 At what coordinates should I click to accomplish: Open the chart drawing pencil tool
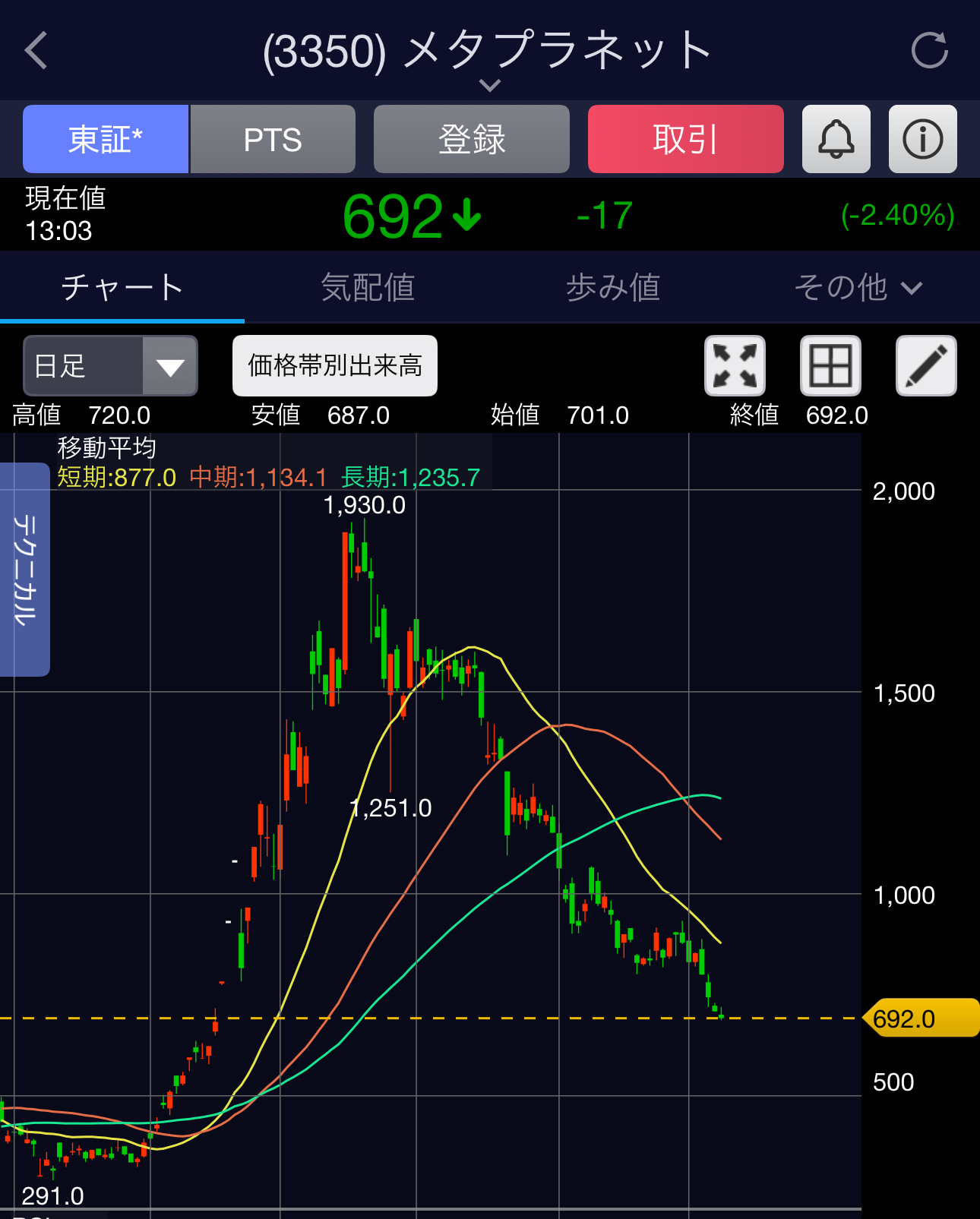(925, 366)
